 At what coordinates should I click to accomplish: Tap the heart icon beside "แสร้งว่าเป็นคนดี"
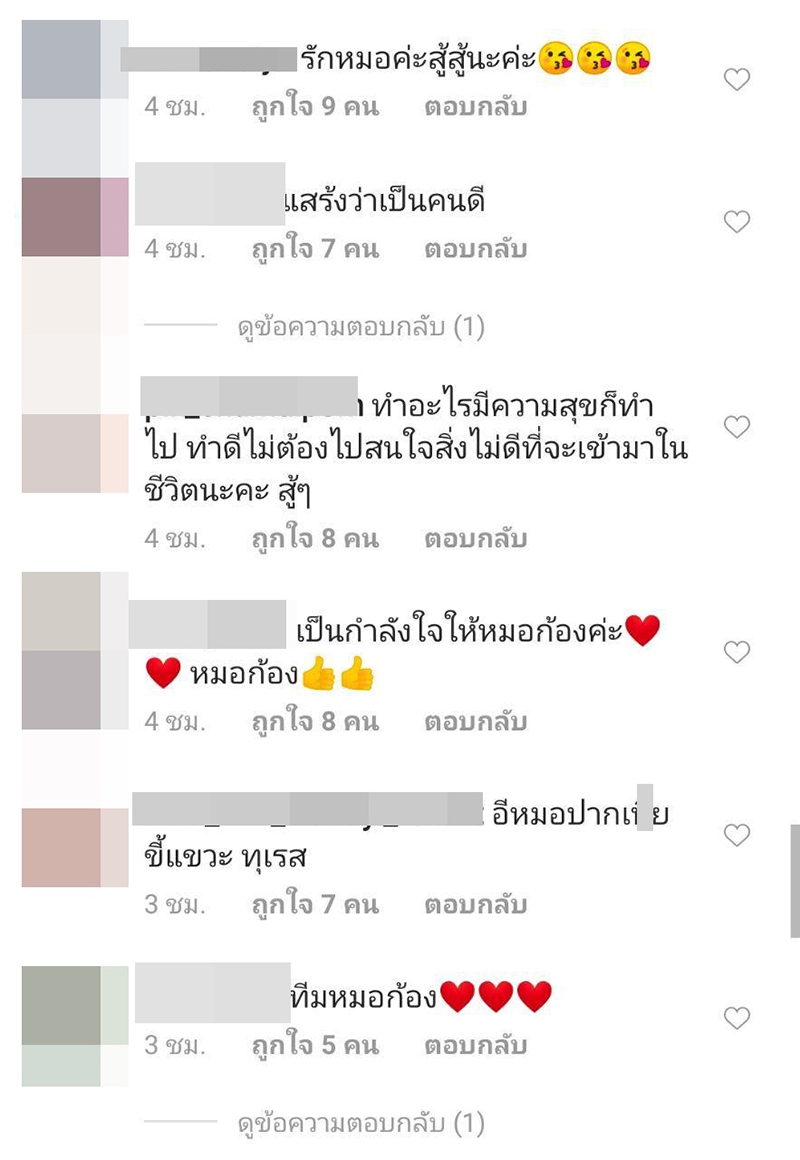(736, 220)
